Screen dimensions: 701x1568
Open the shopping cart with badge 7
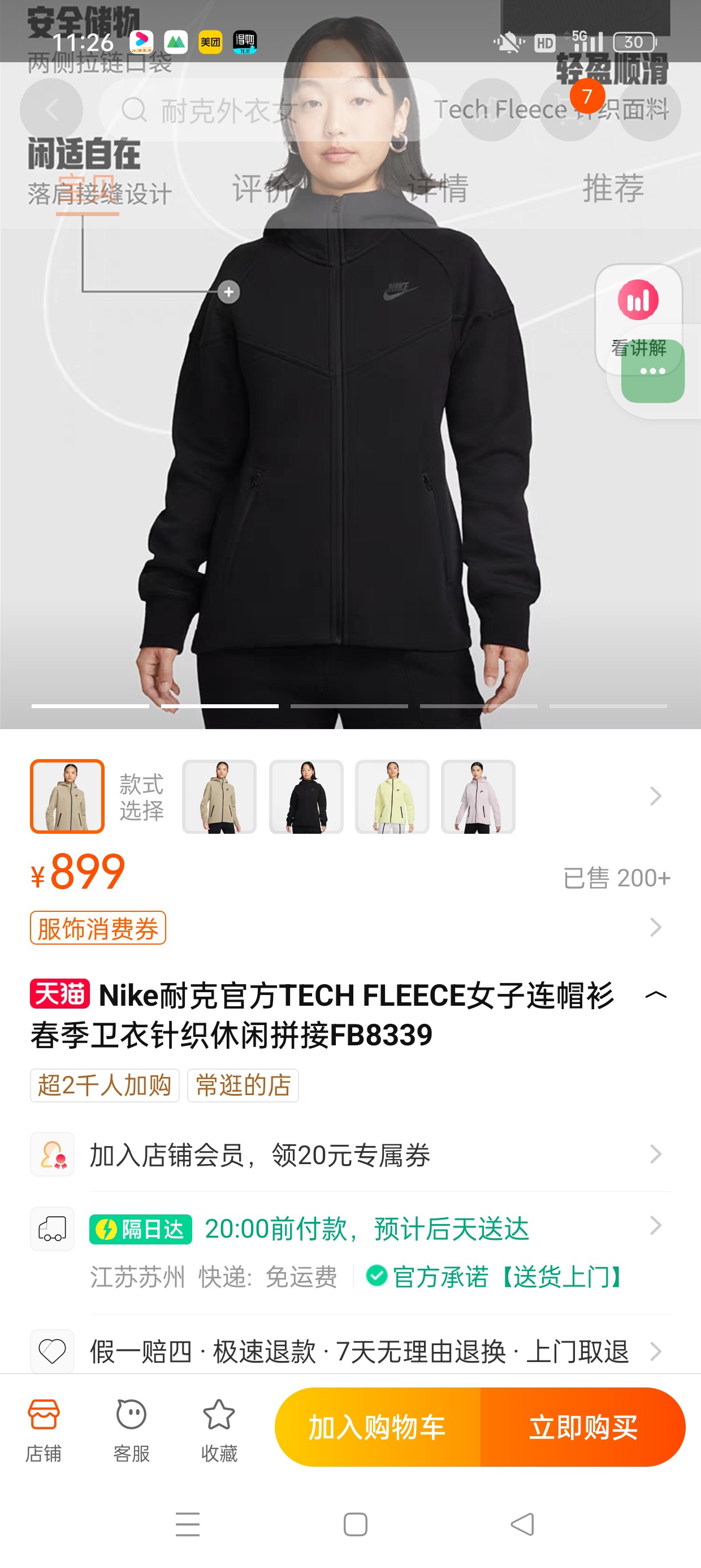(570, 110)
